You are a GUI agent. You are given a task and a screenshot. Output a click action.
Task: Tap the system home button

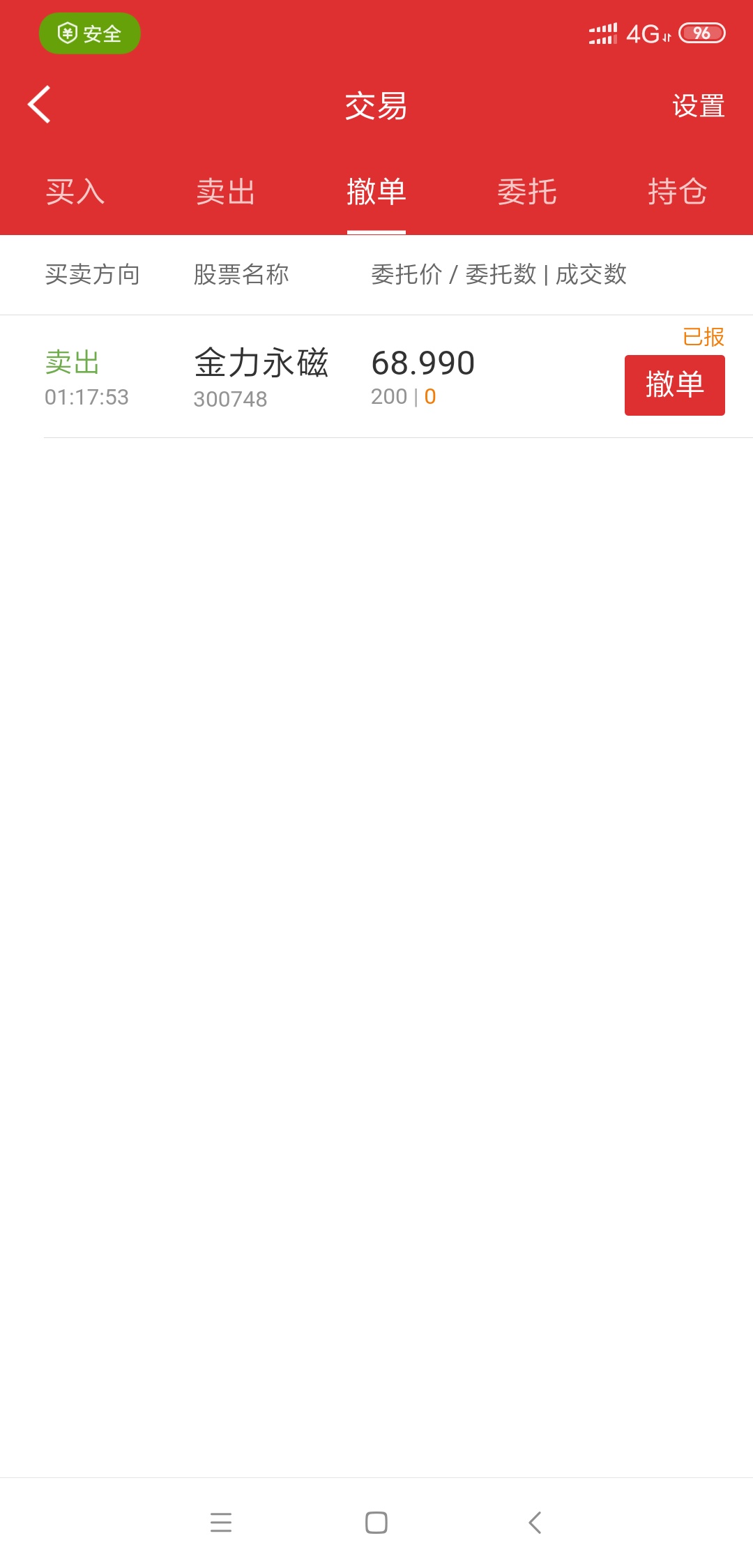[376, 1522]
